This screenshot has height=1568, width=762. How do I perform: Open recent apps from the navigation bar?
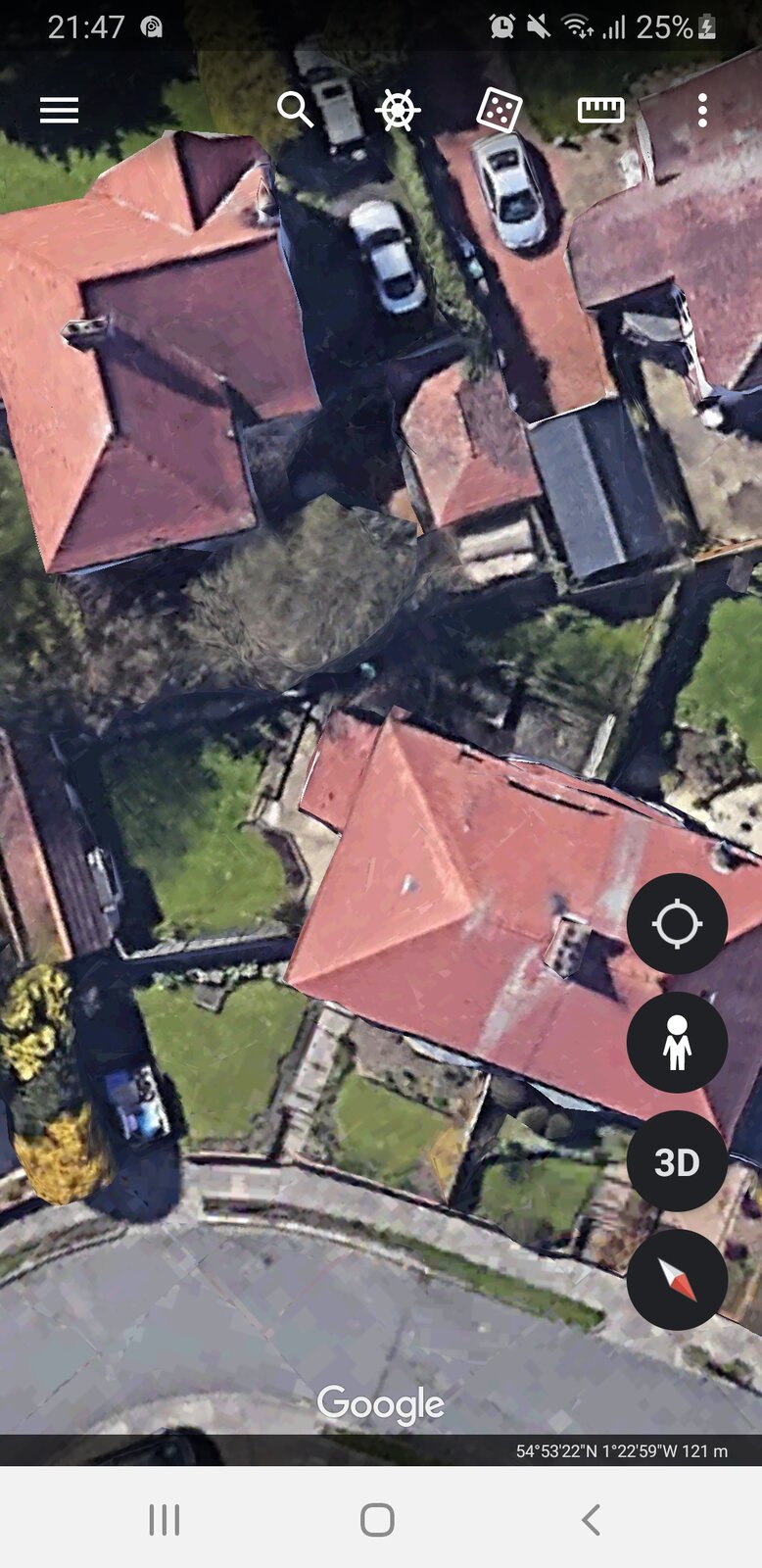pos(163,1521)
